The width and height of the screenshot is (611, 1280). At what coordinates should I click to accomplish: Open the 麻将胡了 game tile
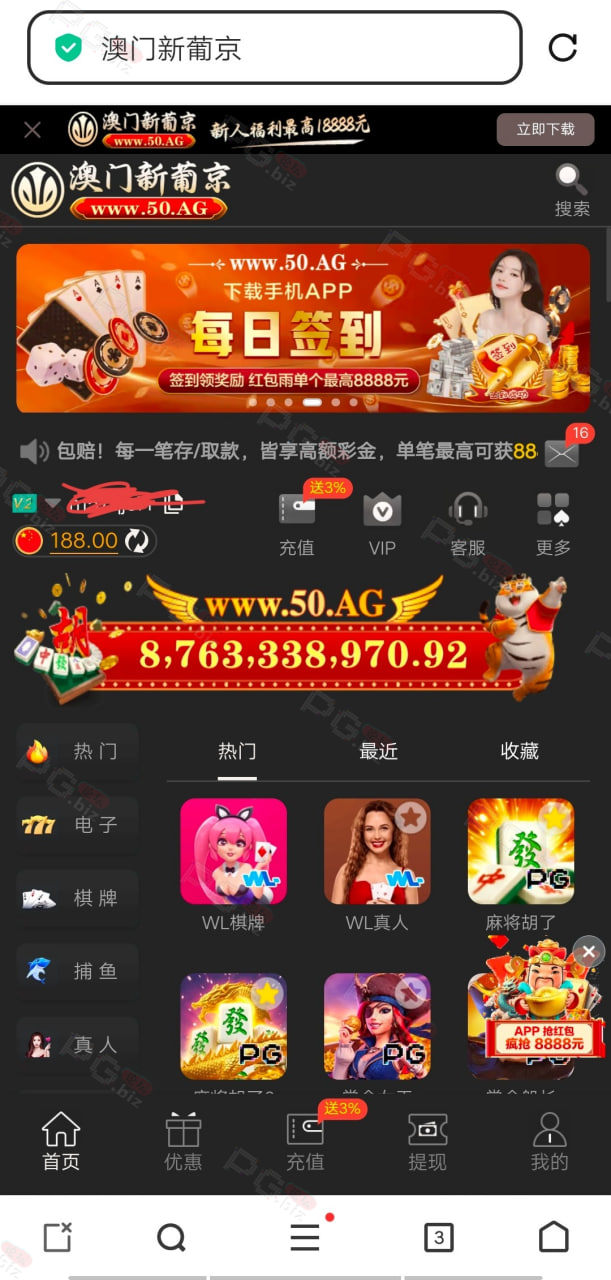coord(521,865)
